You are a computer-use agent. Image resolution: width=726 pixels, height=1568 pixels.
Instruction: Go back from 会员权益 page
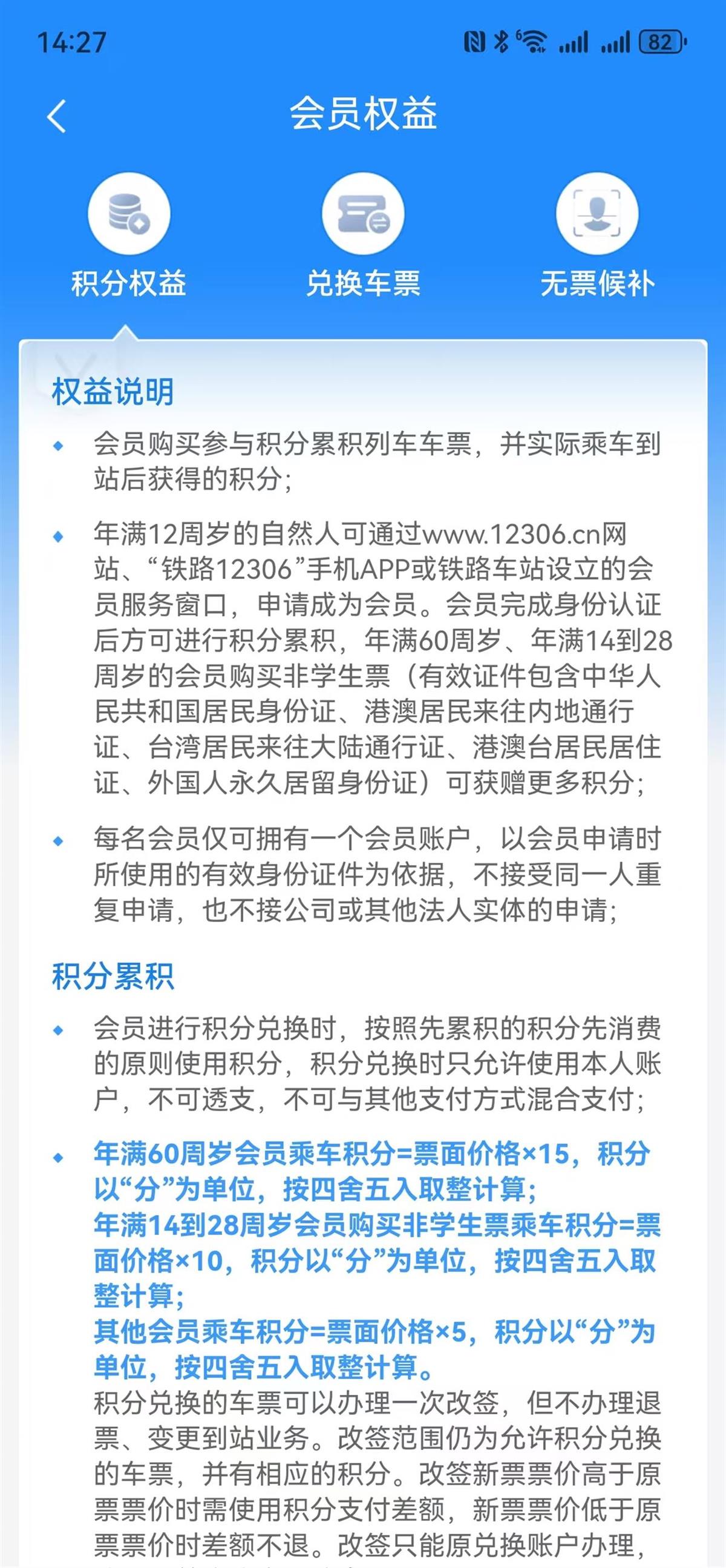click(x=56, y=116)
